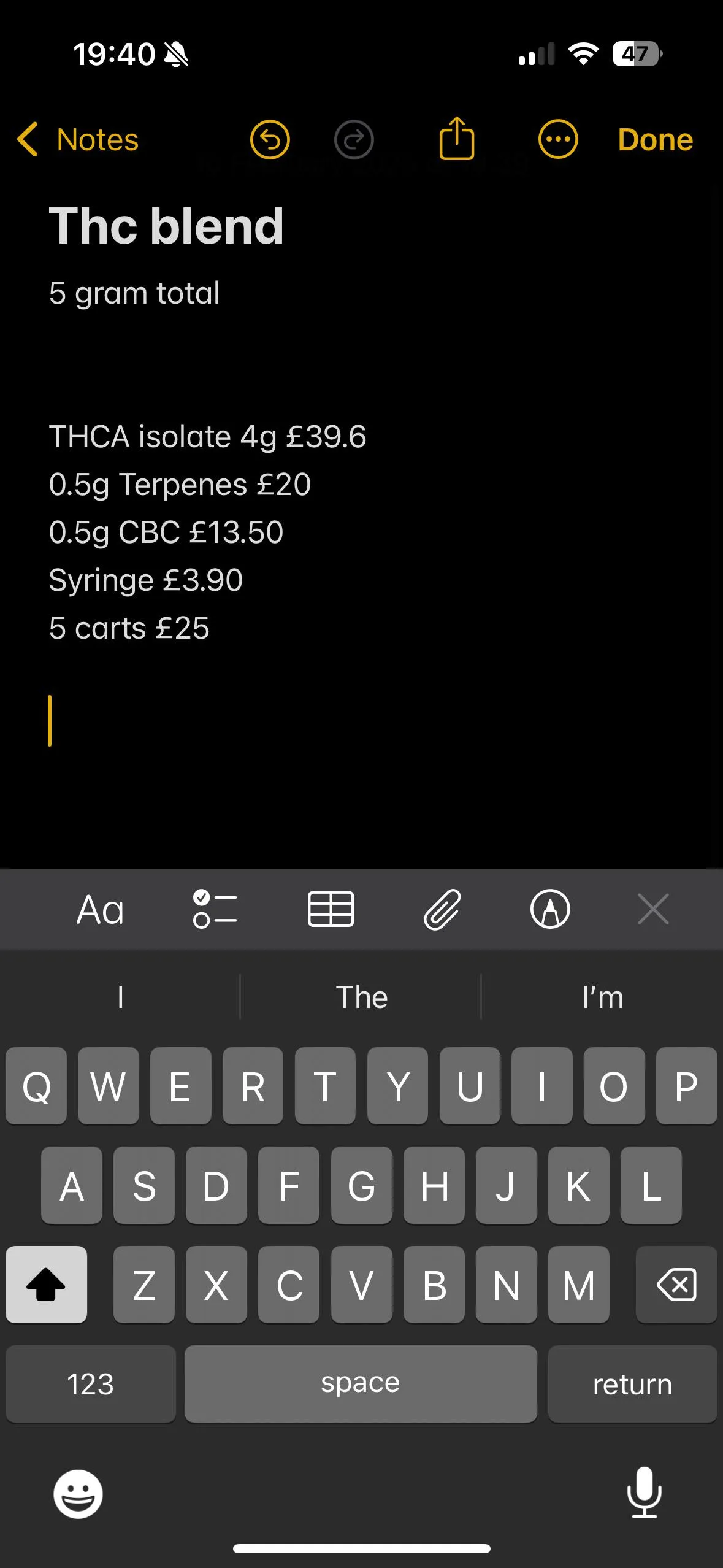Open the emoji keyboard
723x1568 pixels.
coord(78,1494)
